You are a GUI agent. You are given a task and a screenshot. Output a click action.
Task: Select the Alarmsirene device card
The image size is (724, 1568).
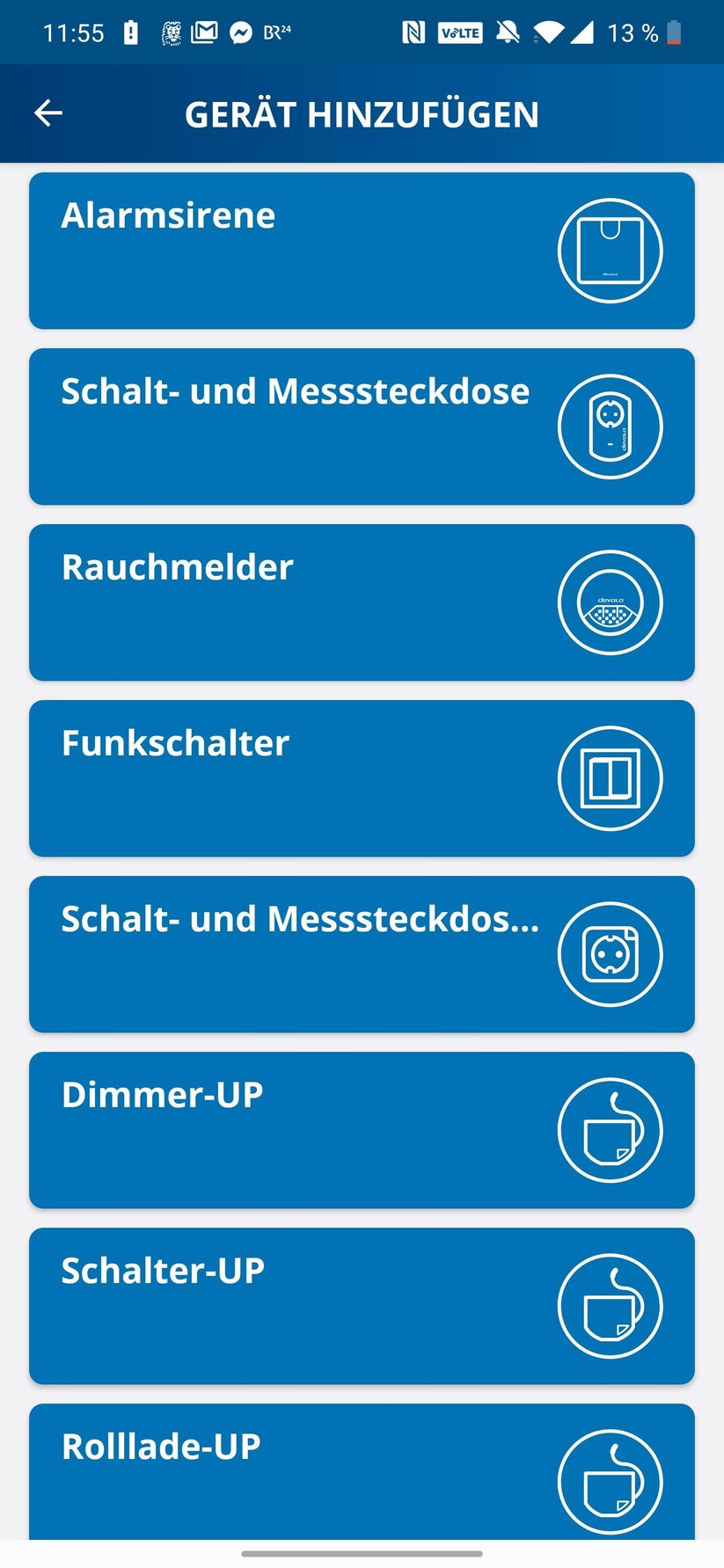(x=361, y=251)
